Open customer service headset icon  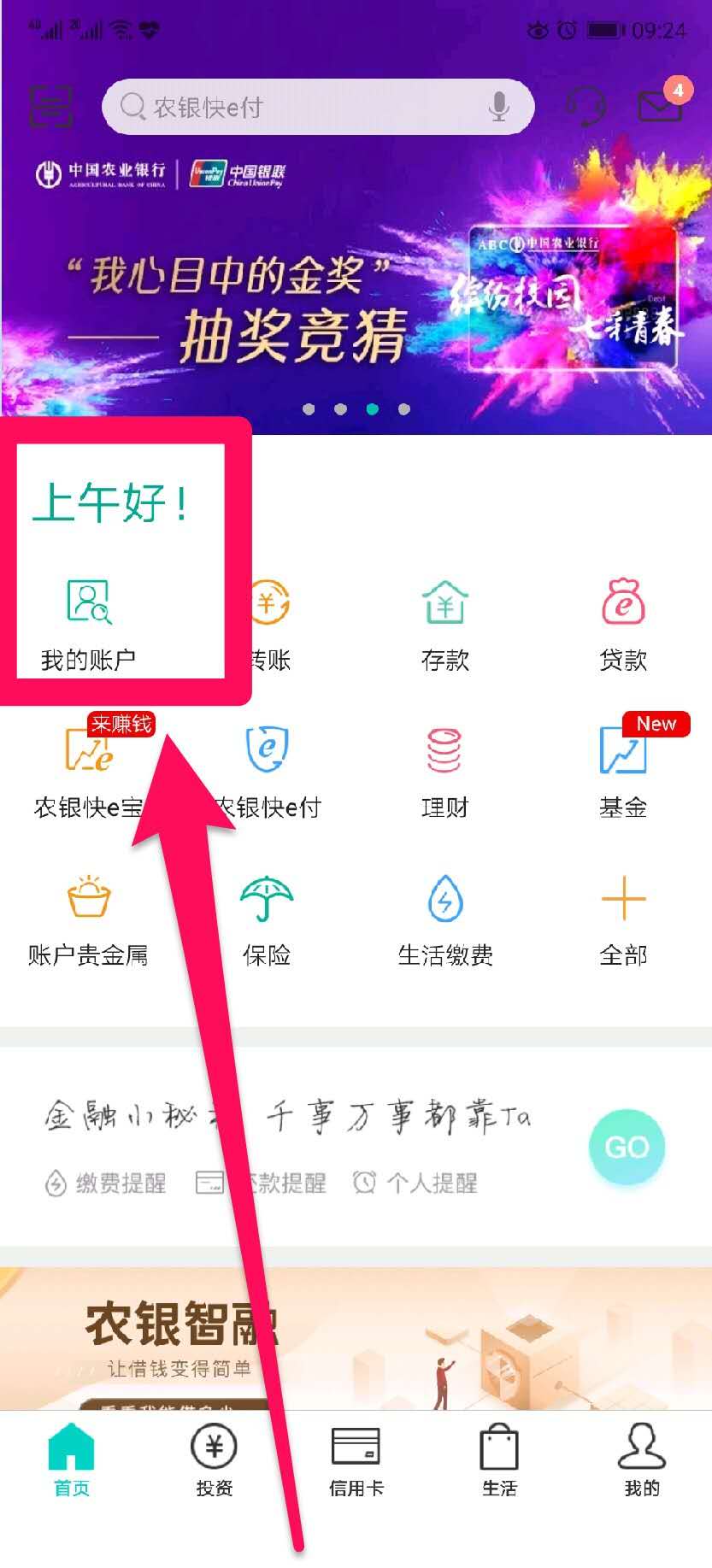585,107
